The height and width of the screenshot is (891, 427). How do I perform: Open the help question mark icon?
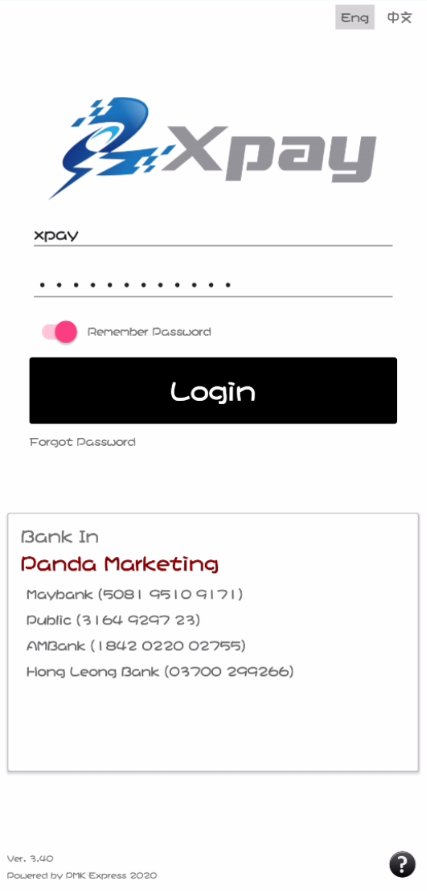tap(402, 864)
